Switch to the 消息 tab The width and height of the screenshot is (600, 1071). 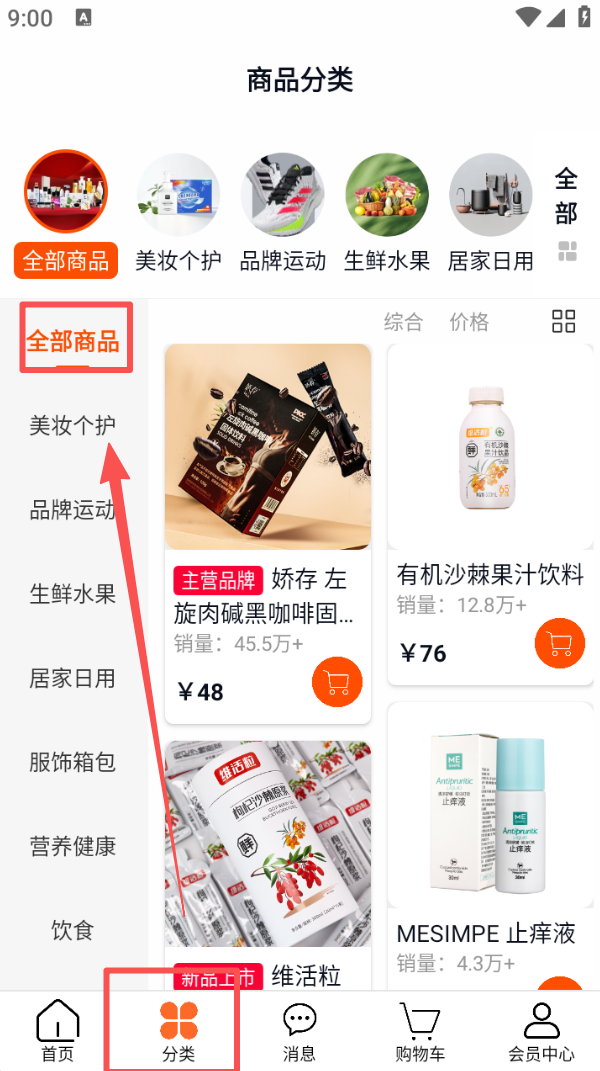pyautogui.click(x=299, y=1030)
